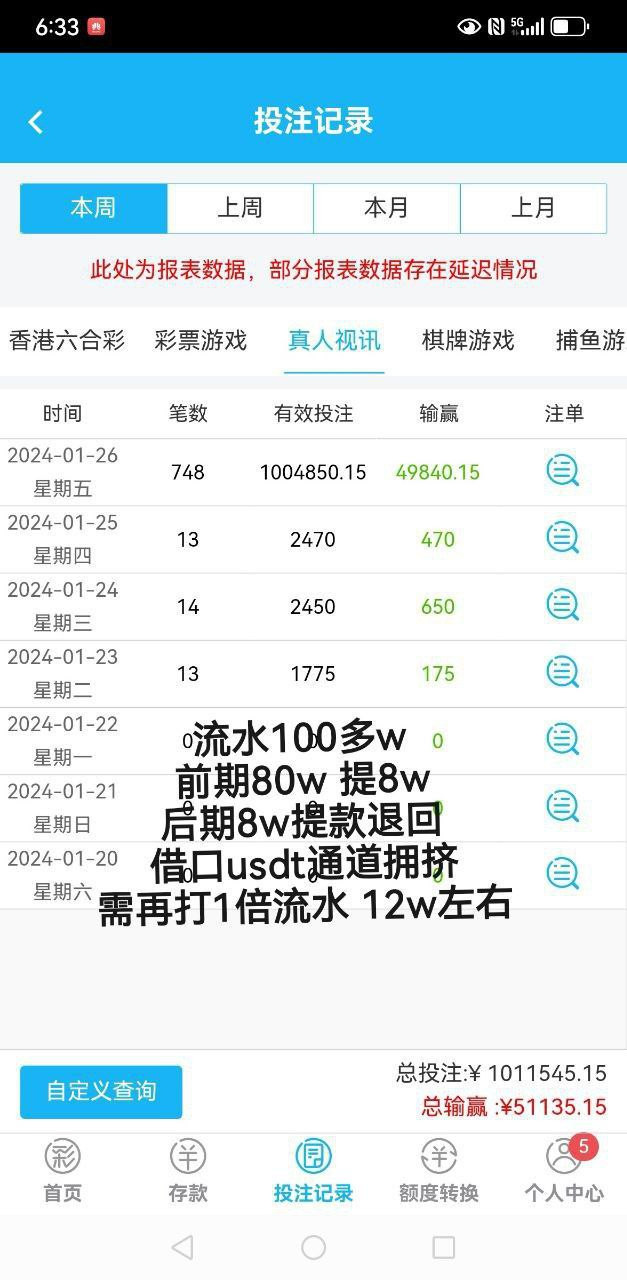Go back using the header arrow
Image resolution: width=627 pixels, height=1280 pixels.
(x=36, y=122)
